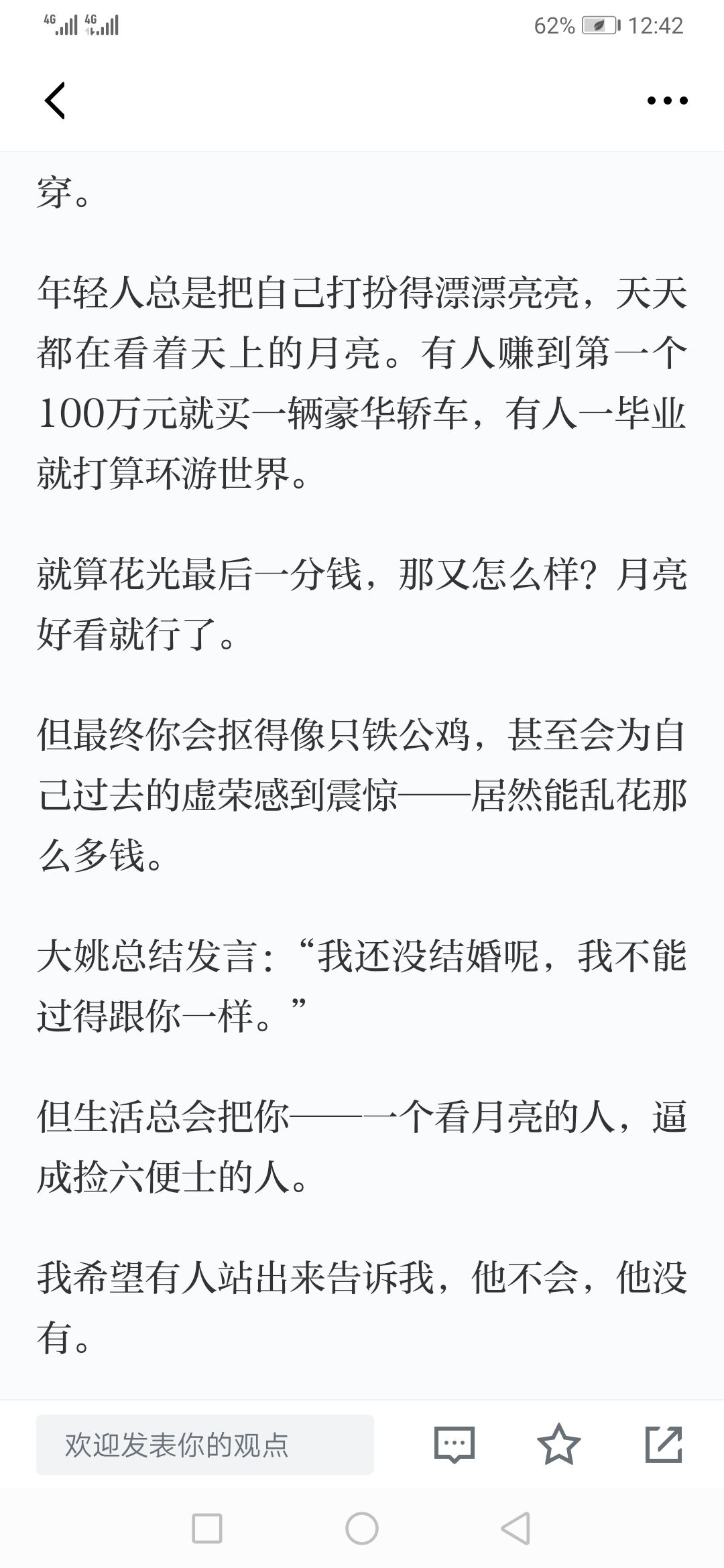Open the comments speech-bubble icon
The image size is (724, 1568).
click(455, 1445)
